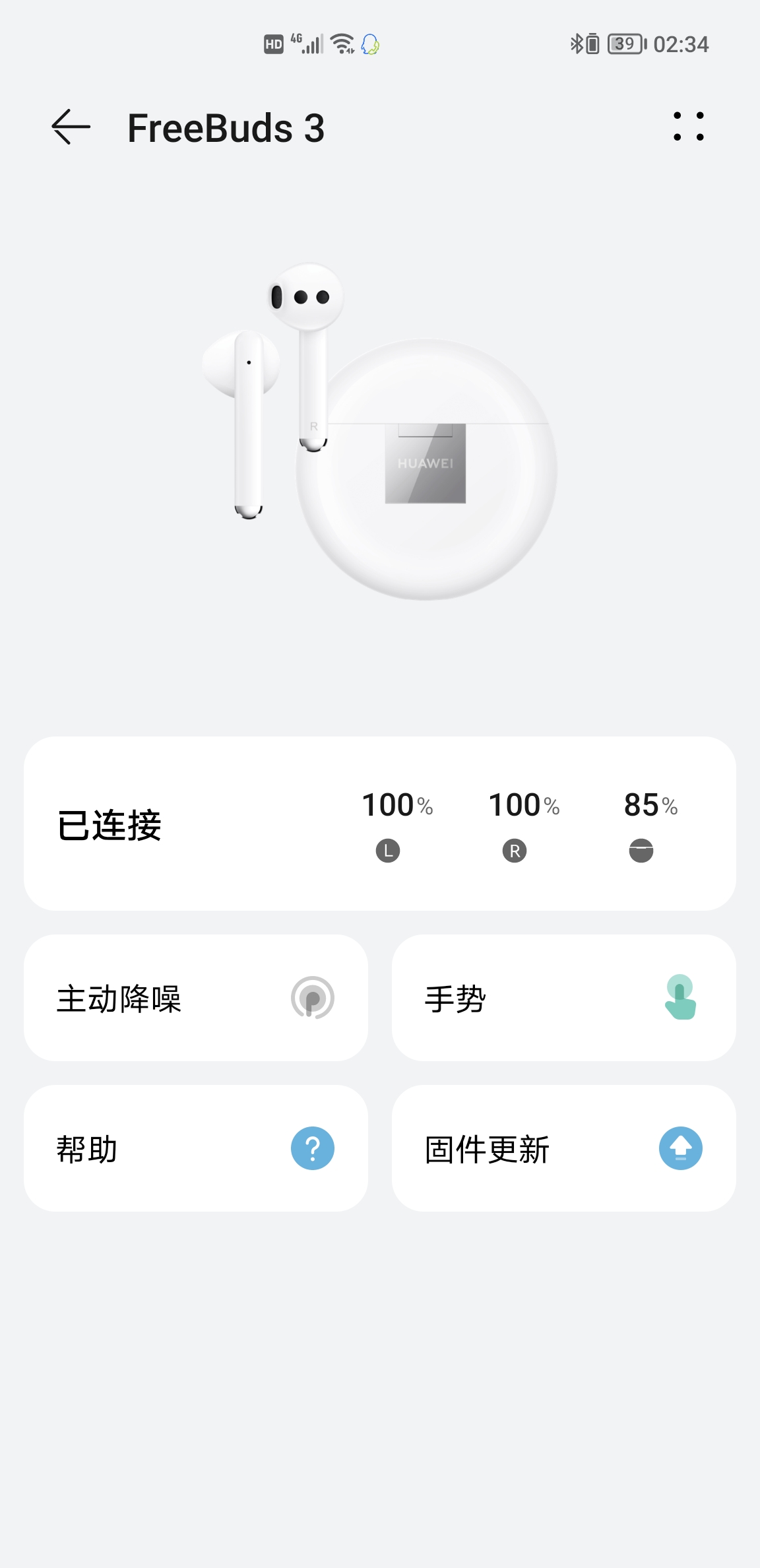The height and width of the screenshot is (1568, 760).
Task: Open 主动降噪 noise cancellation settings
Action: 196,998
